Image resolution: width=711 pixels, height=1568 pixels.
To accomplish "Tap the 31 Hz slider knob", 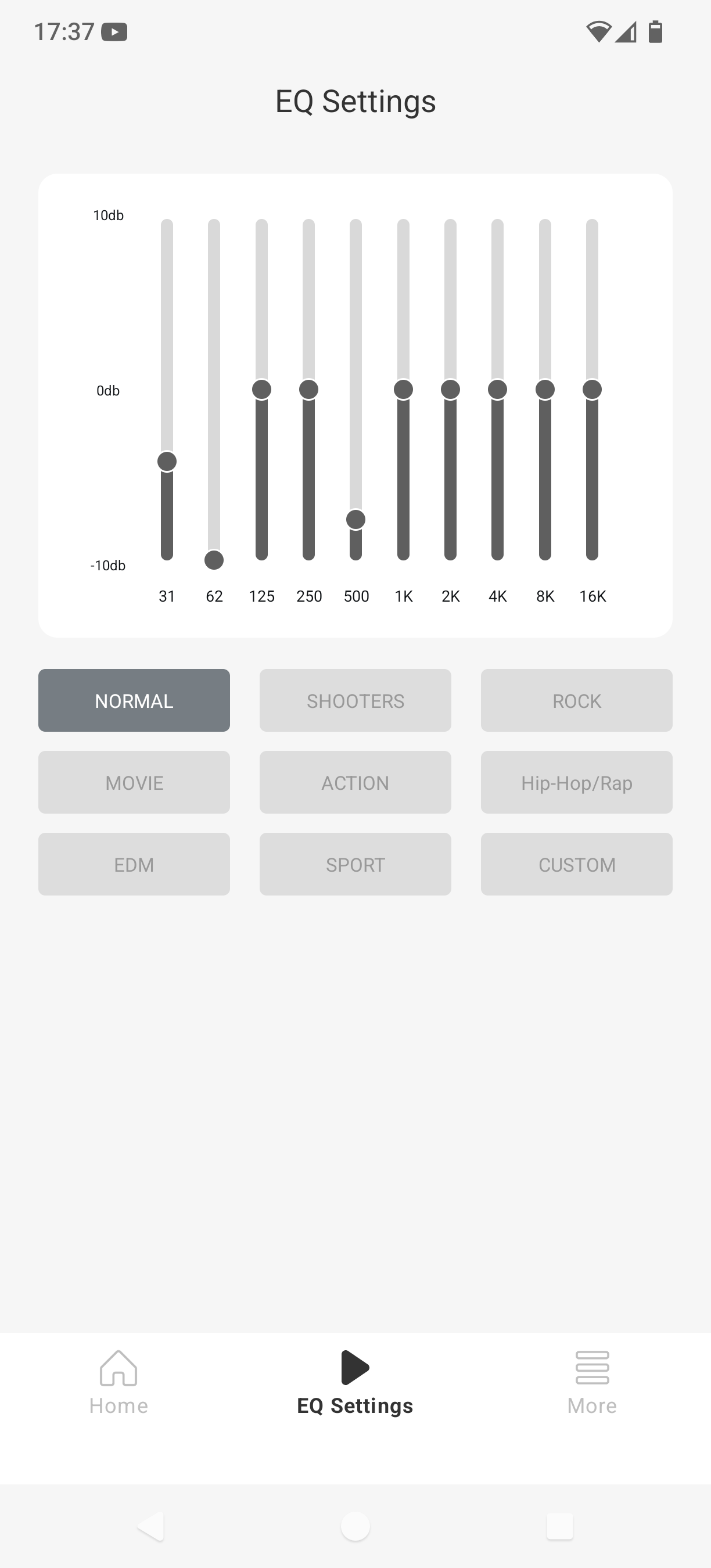I will click(167, 461).
